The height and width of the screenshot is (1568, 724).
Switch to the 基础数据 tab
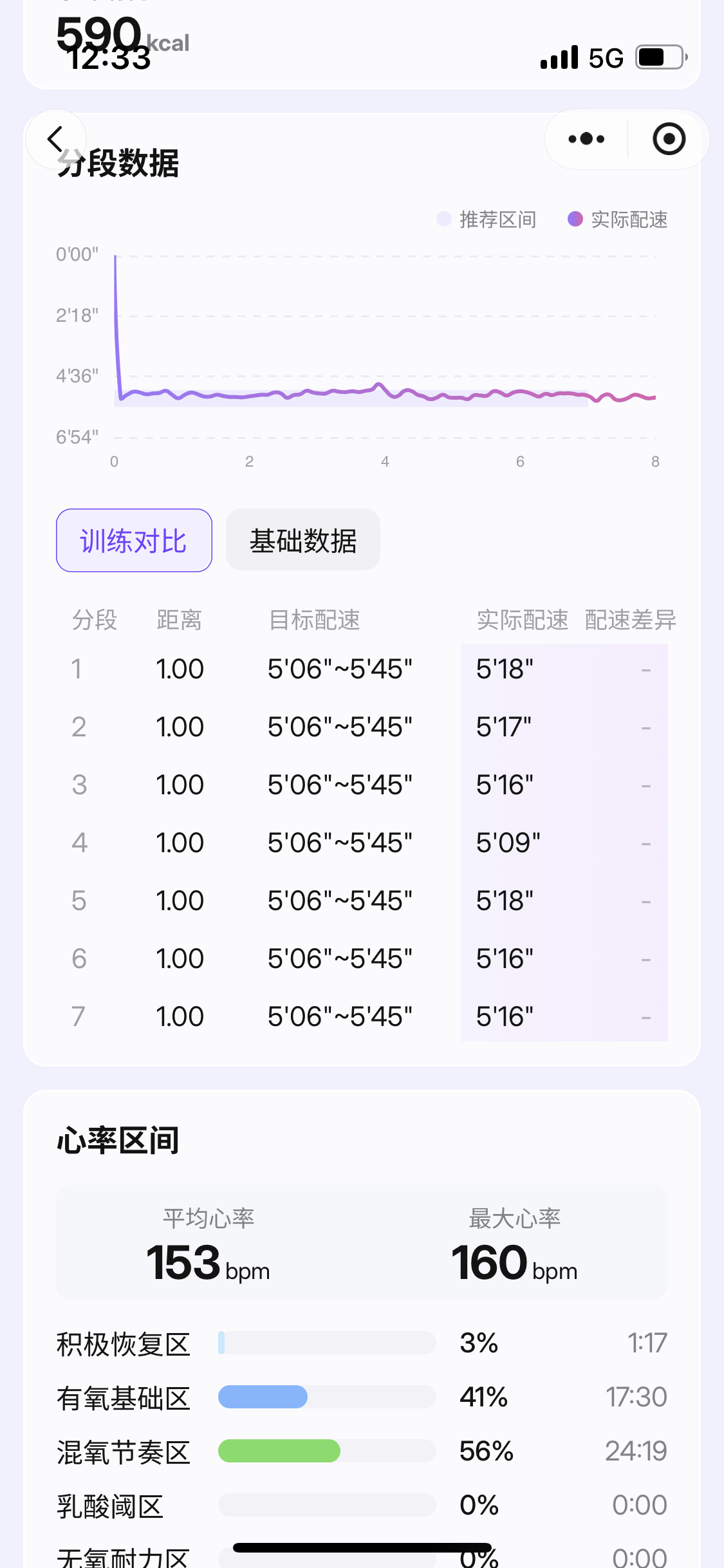(x=303, y=541)
